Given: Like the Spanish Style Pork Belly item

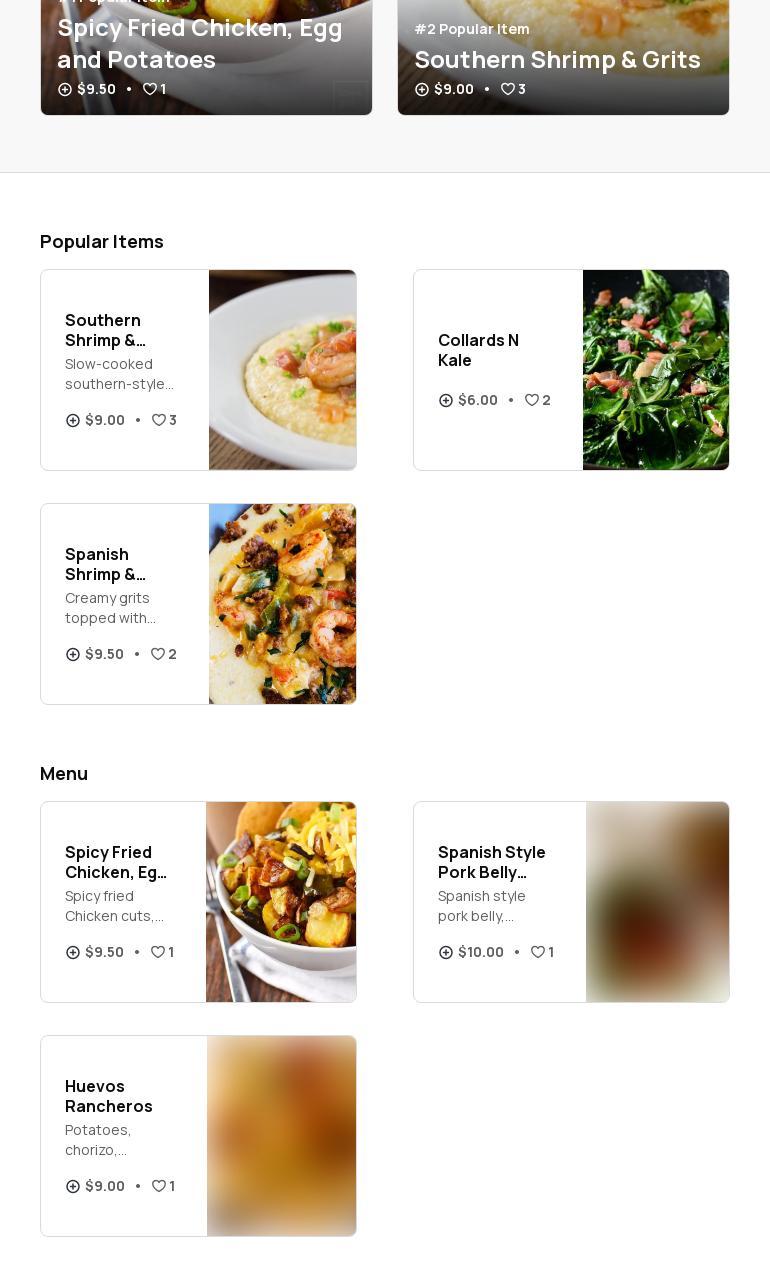Looking at the screenshot, I should 538,952.
